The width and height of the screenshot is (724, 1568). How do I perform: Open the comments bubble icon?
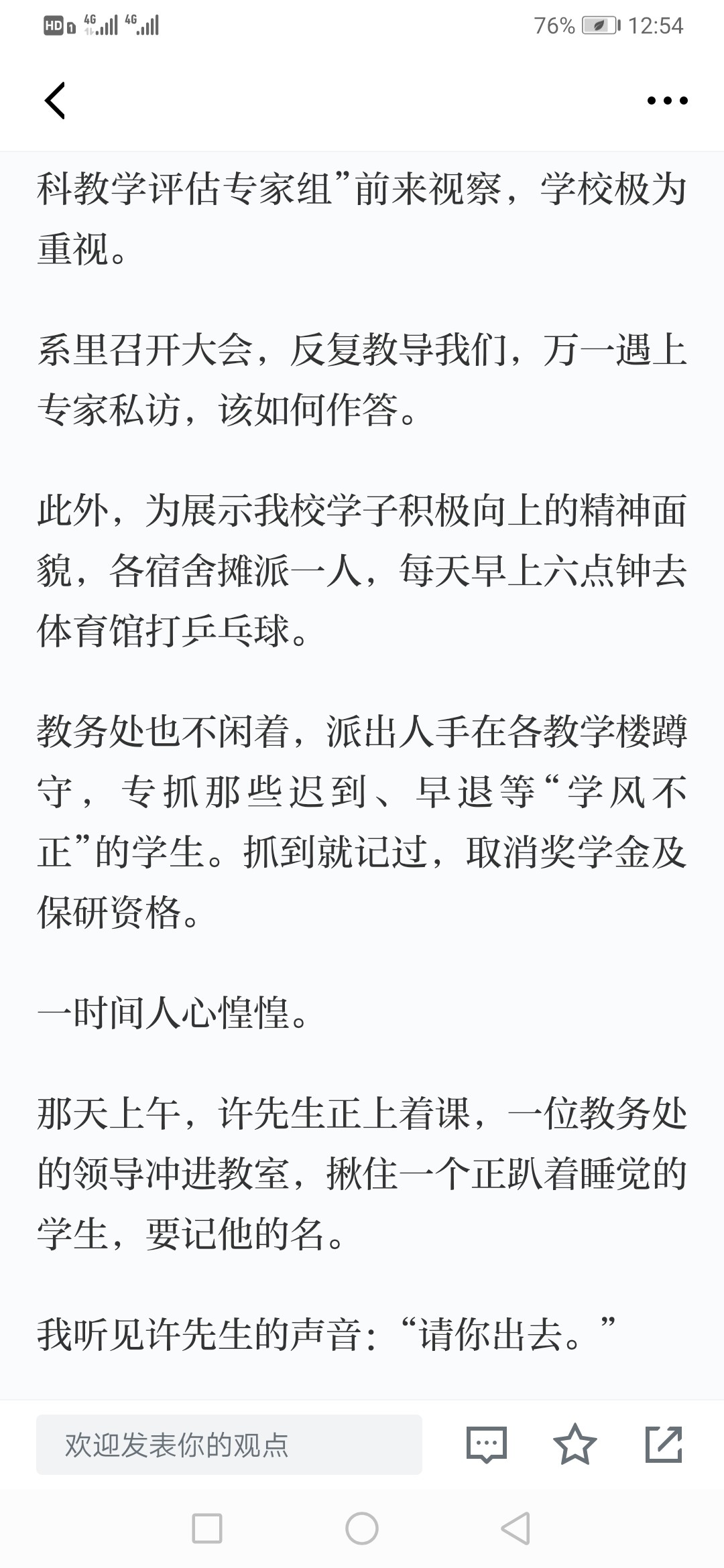[487, 1445]
